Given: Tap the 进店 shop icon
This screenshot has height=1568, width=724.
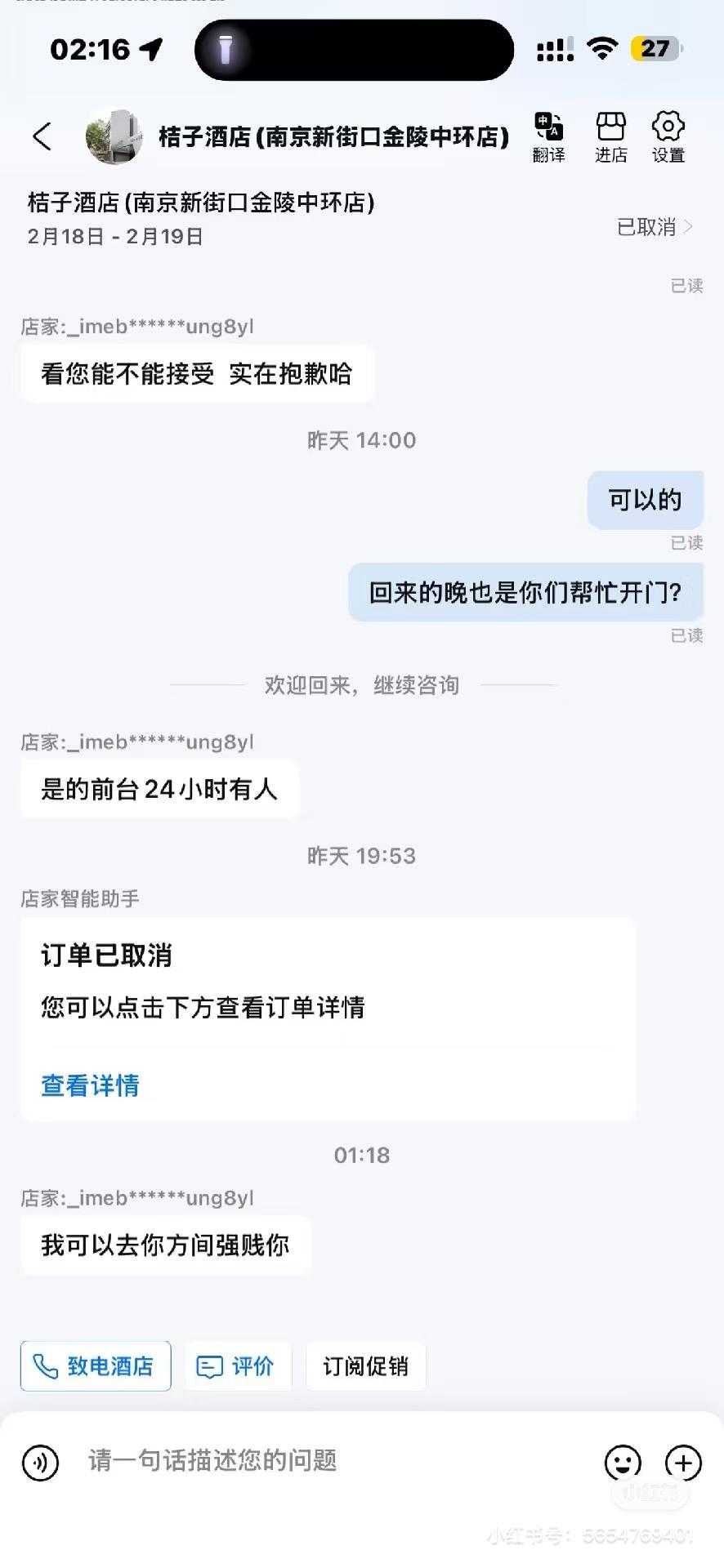Looking at the screenshot, I should [x=611, y=136].
